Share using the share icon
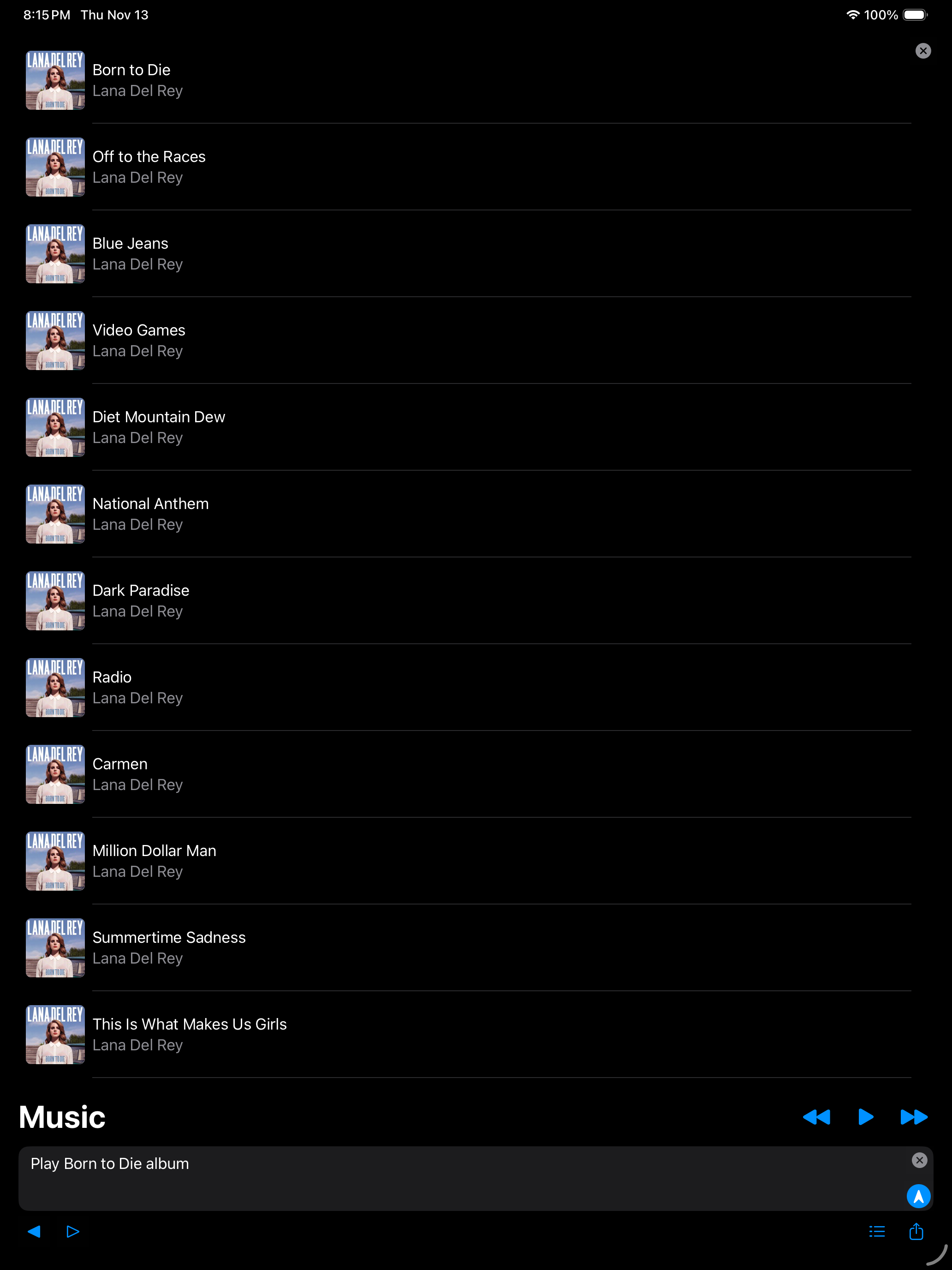 (x=916, y=1232)
